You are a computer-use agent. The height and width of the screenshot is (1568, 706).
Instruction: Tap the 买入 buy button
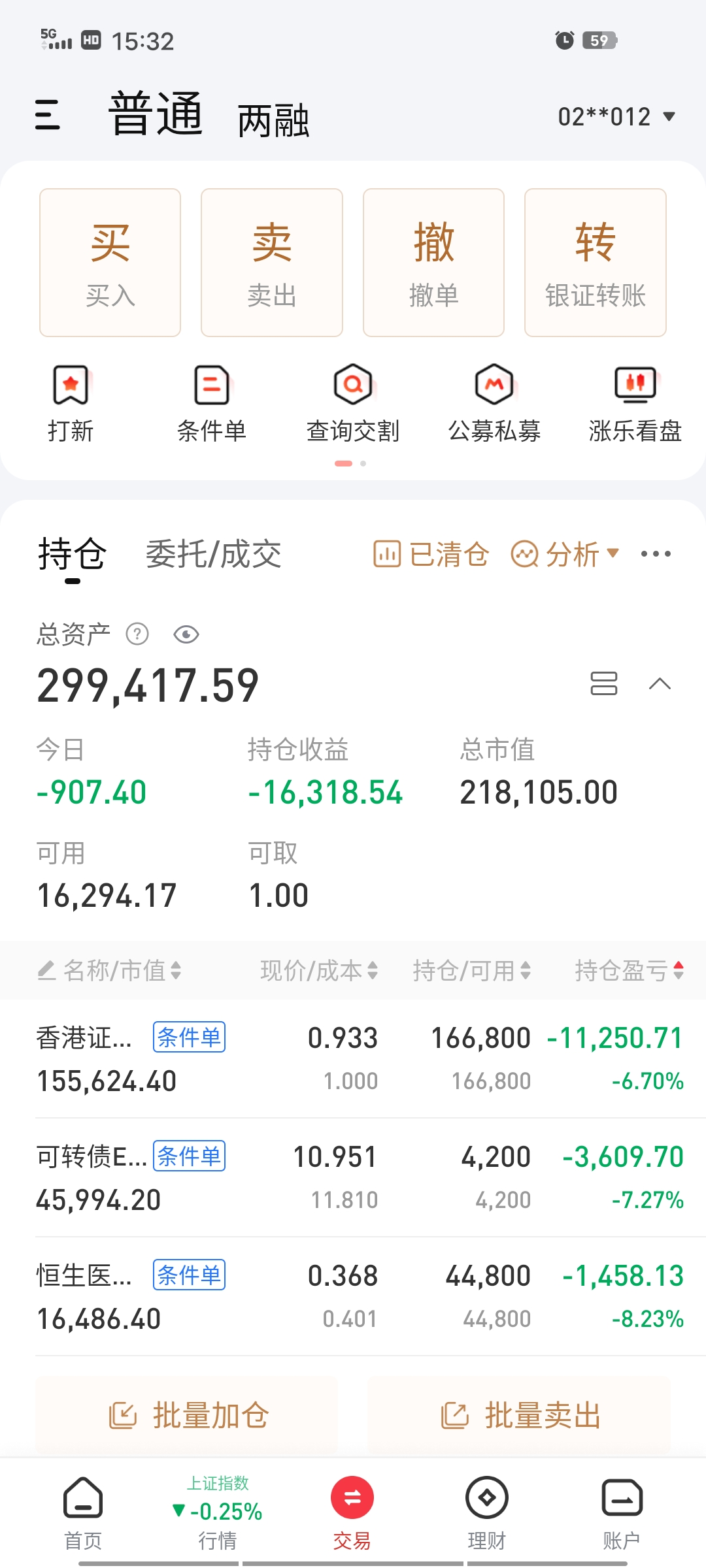click(110, 263)
